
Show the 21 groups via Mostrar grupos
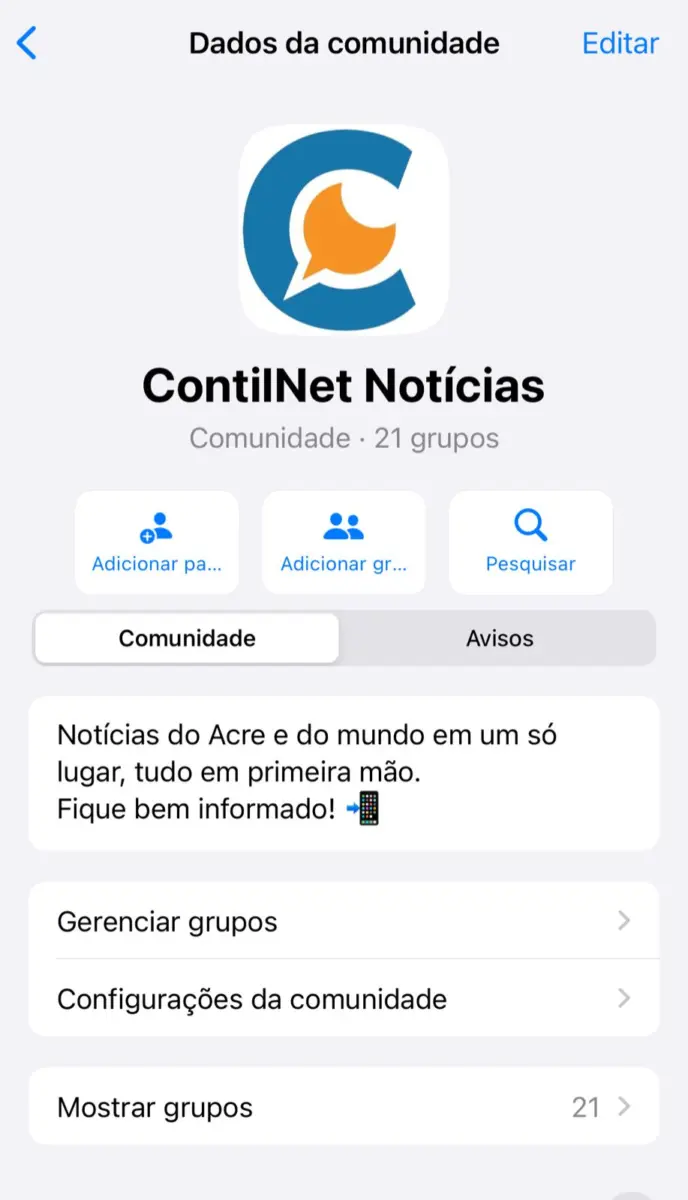tap(343, 1107)
